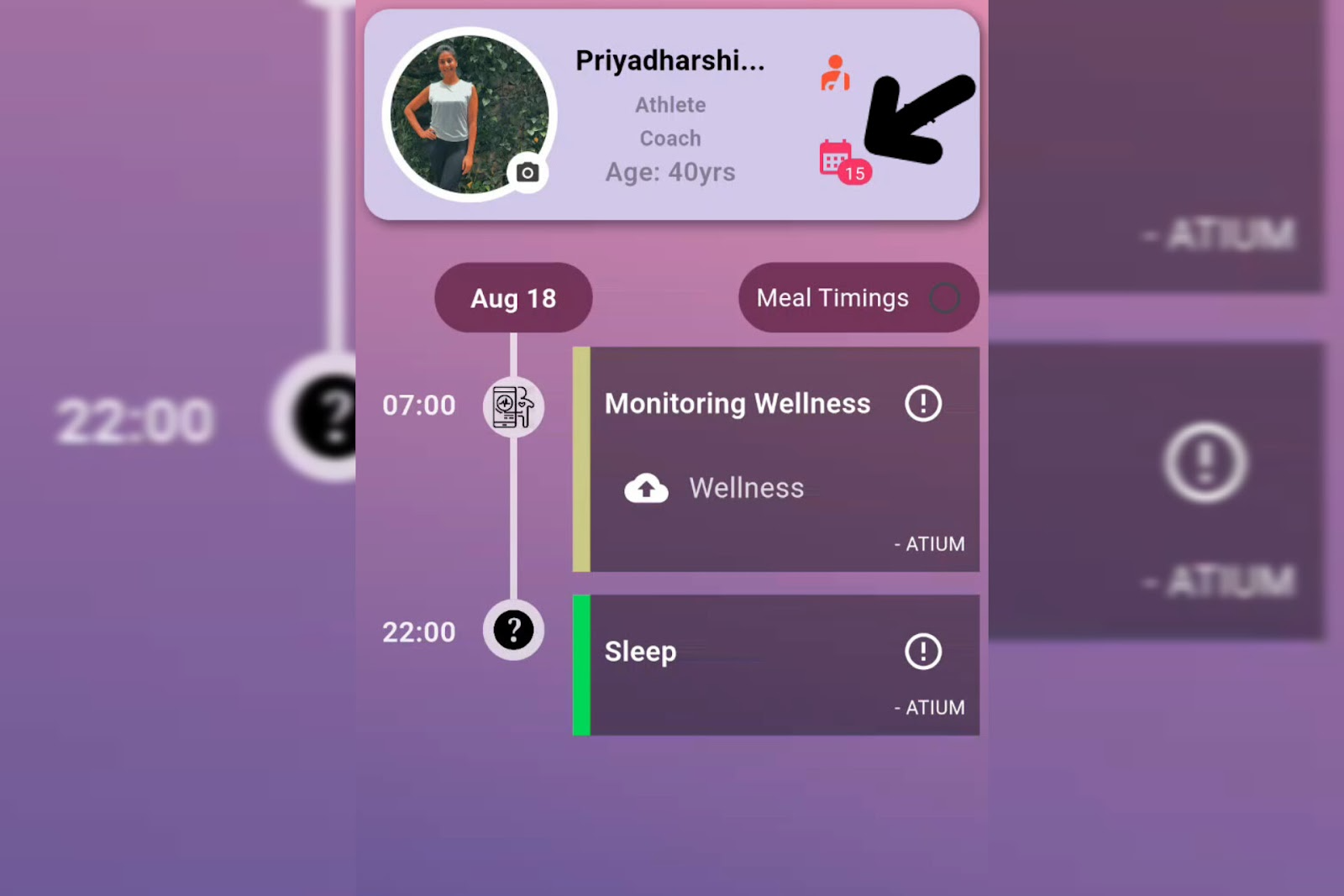Tap the 07:00 wellness timeline marker
The width and height of the screenshot is (1344, 896).
tap(513, 407)
